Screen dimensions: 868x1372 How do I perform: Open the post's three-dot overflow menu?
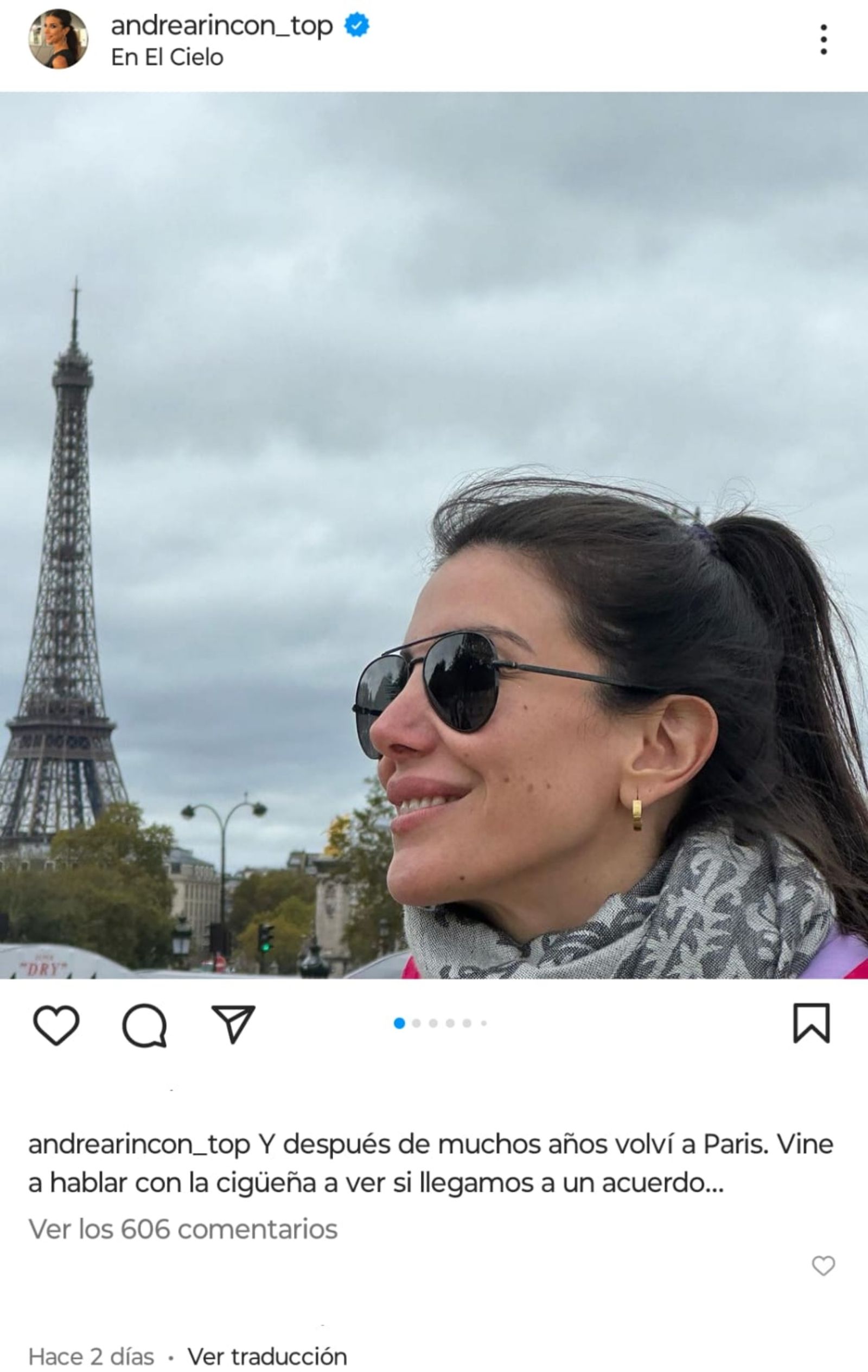pos(823,39)
